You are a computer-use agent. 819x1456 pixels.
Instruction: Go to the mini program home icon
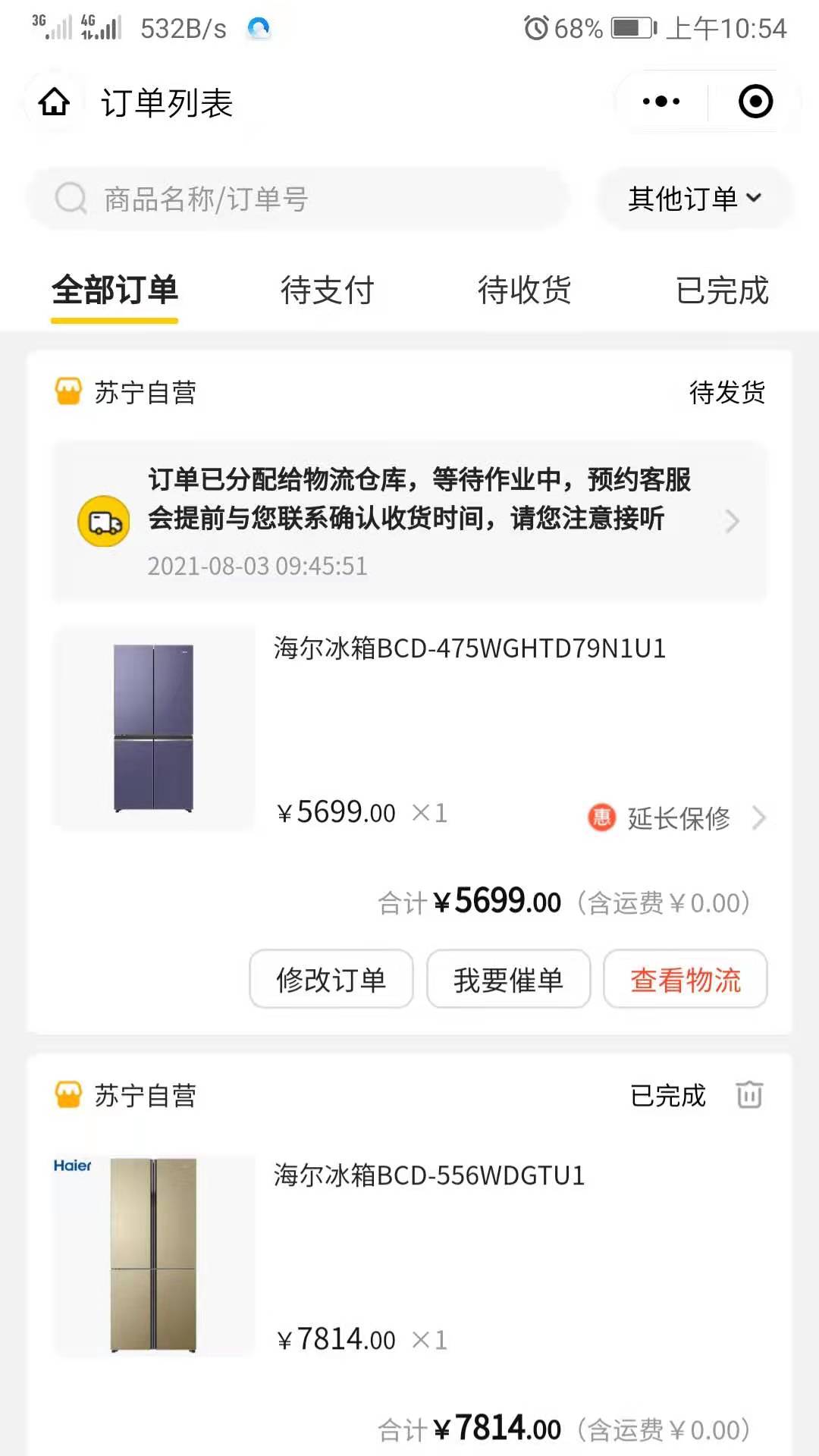pos(55,102)
